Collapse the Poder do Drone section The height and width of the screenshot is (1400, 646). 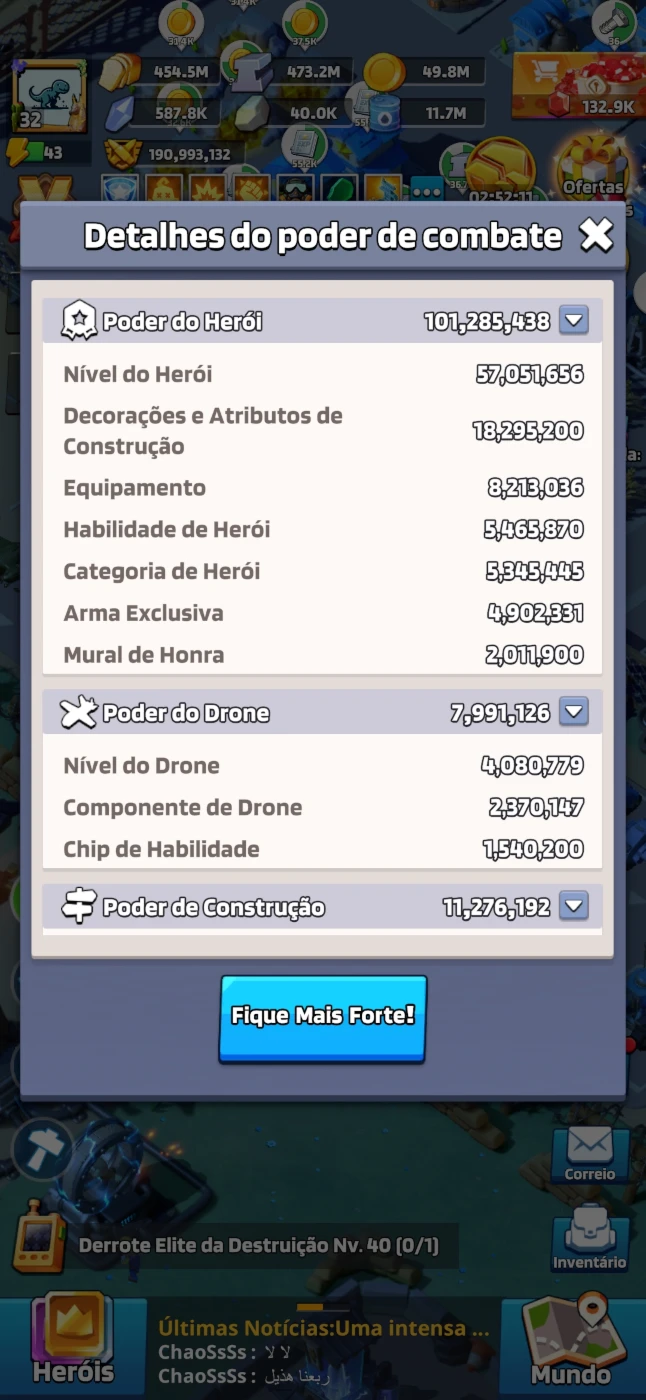point(574,712)
